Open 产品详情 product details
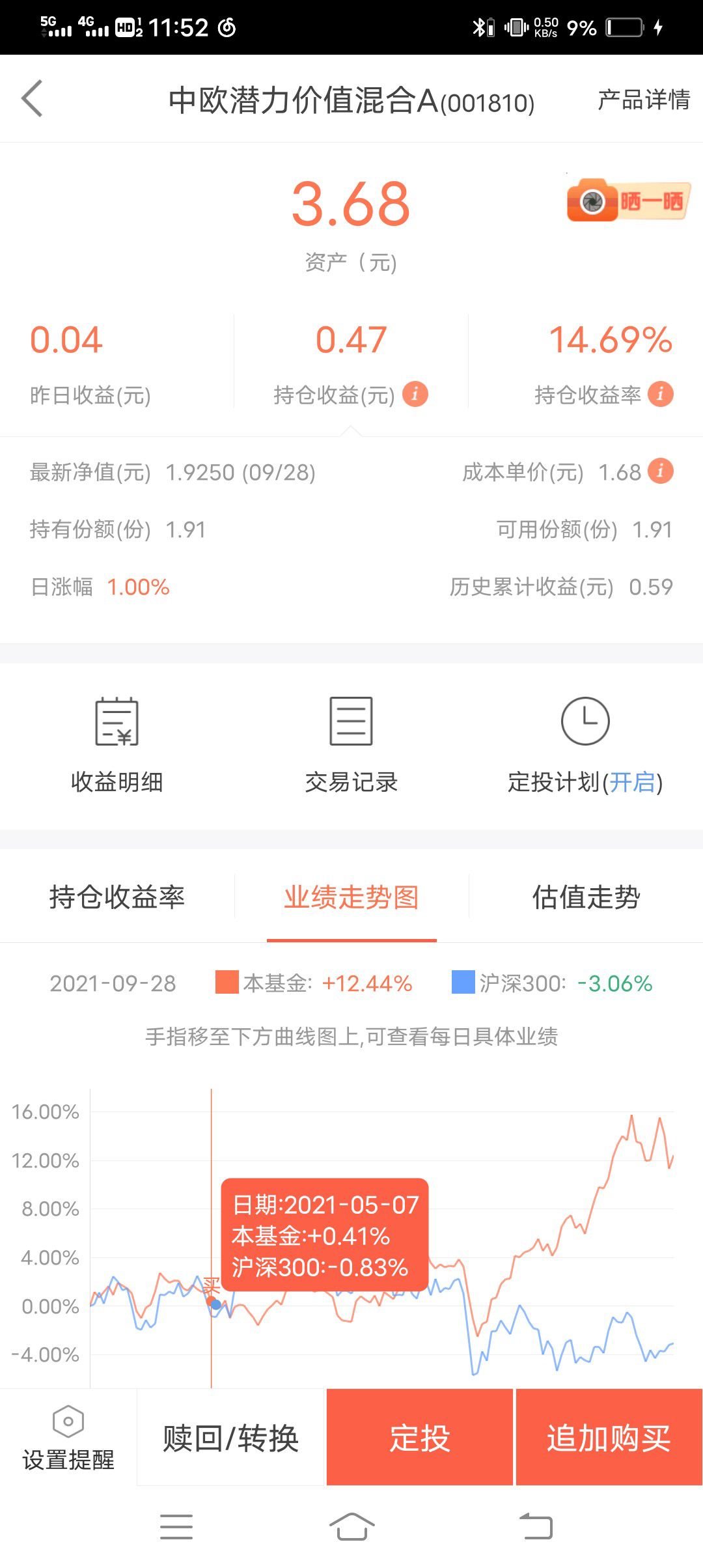Image resolution: width=703 pixels, height=1568 pixels. [x=643, y=100]
